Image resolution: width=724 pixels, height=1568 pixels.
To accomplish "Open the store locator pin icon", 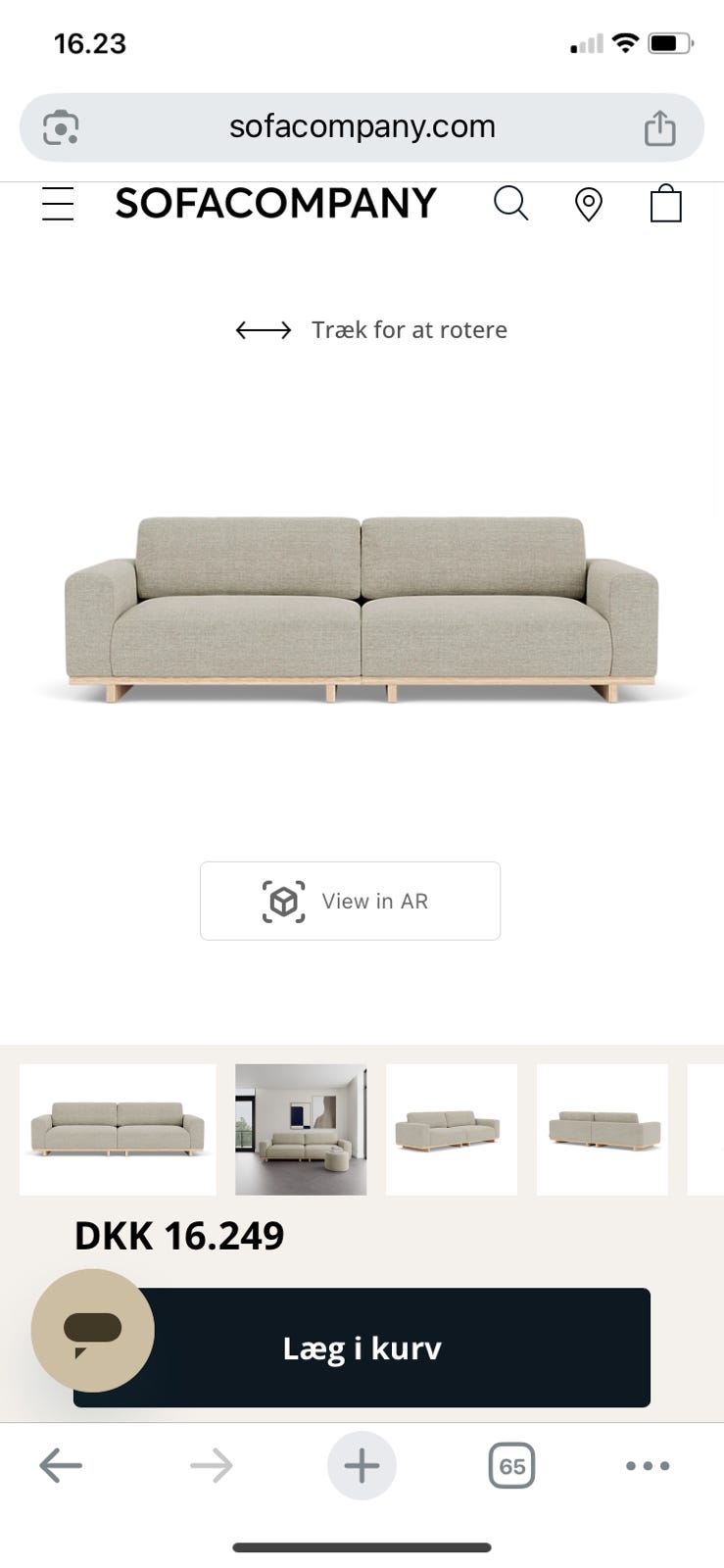I will pyautogui.click(x=589, y=204).
